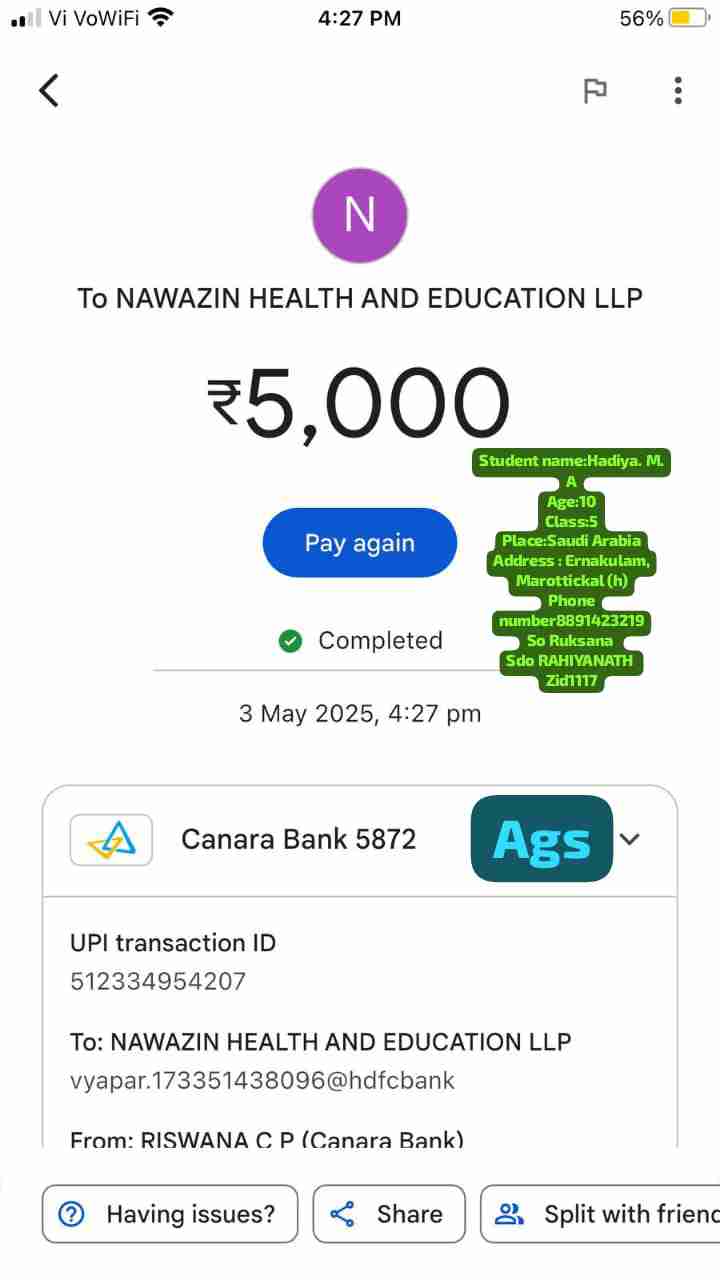This screenshot has height=1280, width=720.
Task: Go back using the top-left arrow
Action: [49, 90]
